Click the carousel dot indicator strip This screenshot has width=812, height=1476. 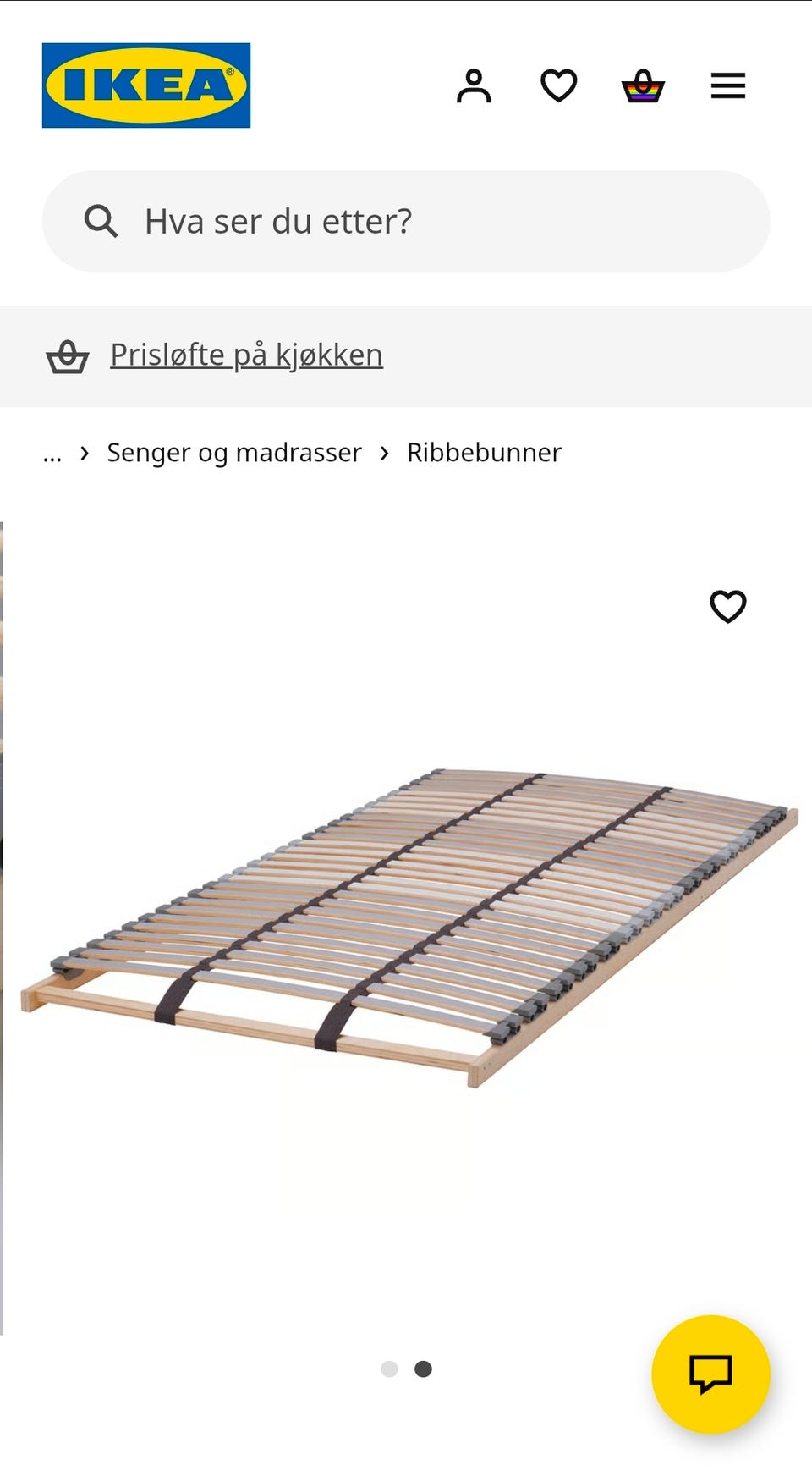405,1369
